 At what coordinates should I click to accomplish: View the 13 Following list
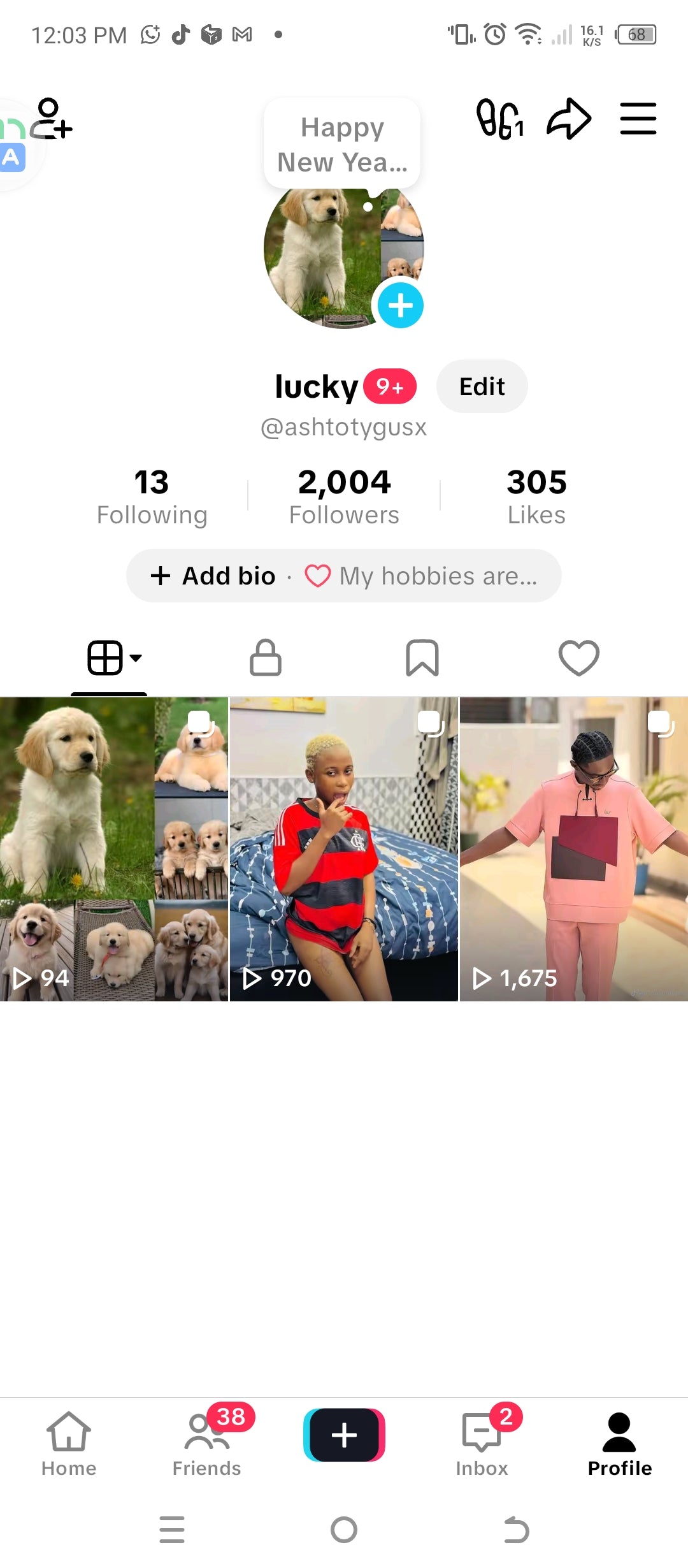click(x=152, y=497)
